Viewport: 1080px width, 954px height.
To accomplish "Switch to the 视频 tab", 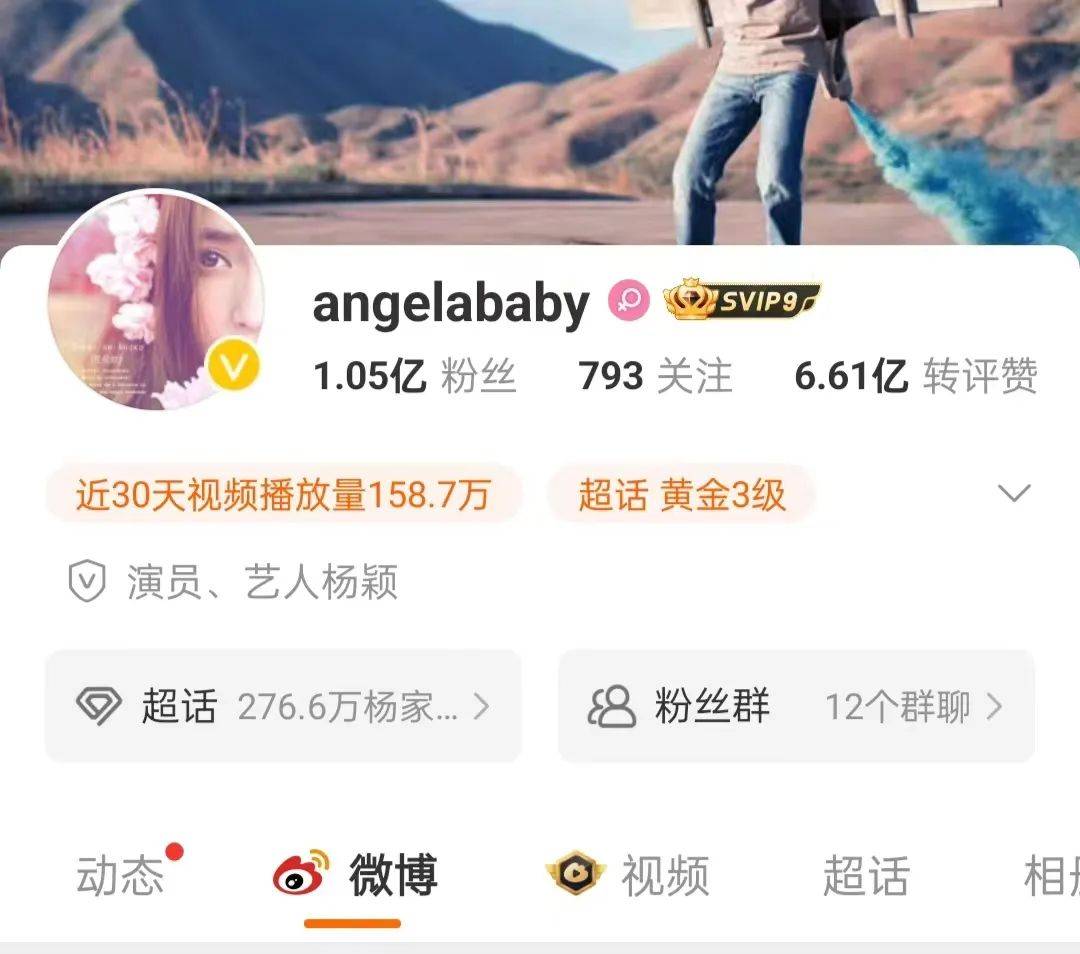I will pyautogui.click(x=628, y=876).
